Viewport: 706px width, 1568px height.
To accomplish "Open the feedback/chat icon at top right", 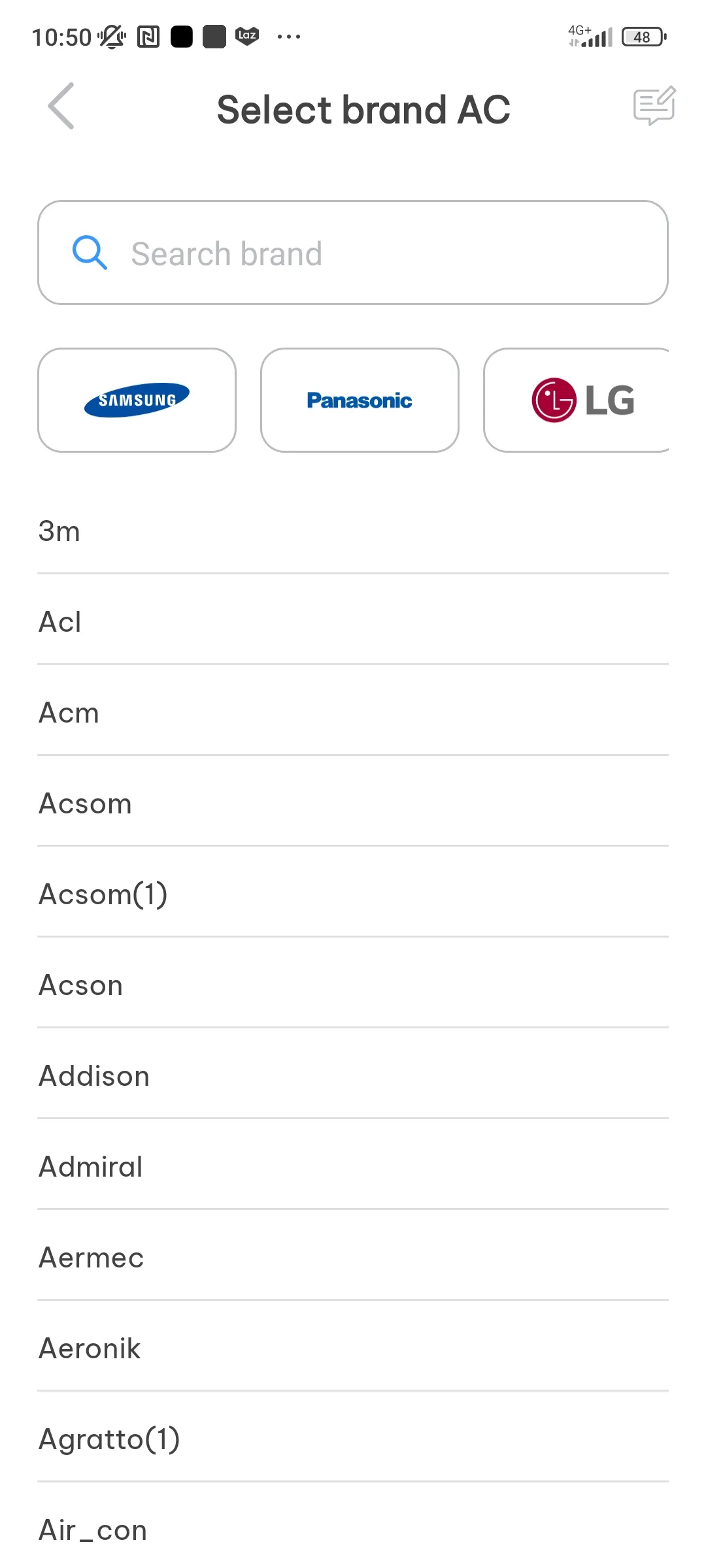I will click(654, 106).
